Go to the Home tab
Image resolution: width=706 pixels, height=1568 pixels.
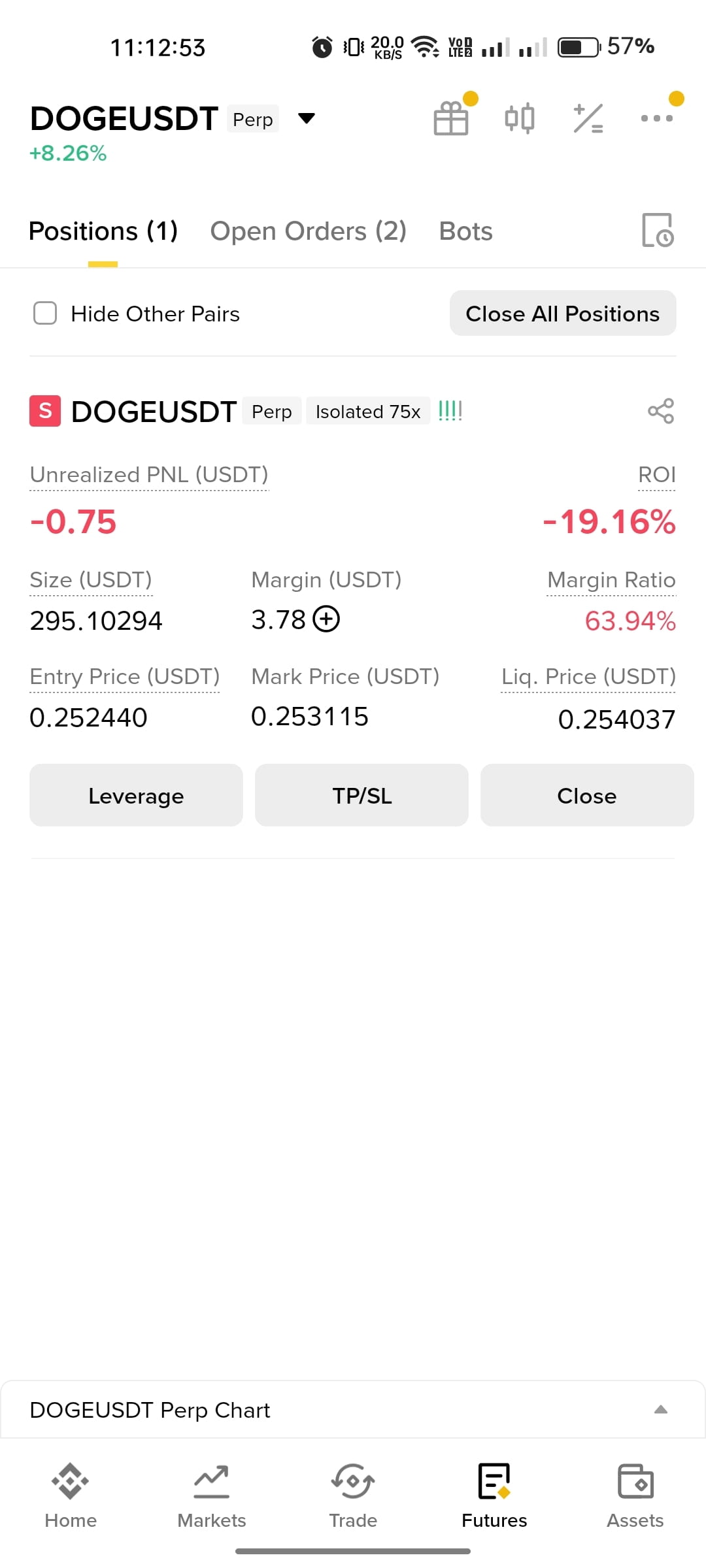(x=71, y=1496)
